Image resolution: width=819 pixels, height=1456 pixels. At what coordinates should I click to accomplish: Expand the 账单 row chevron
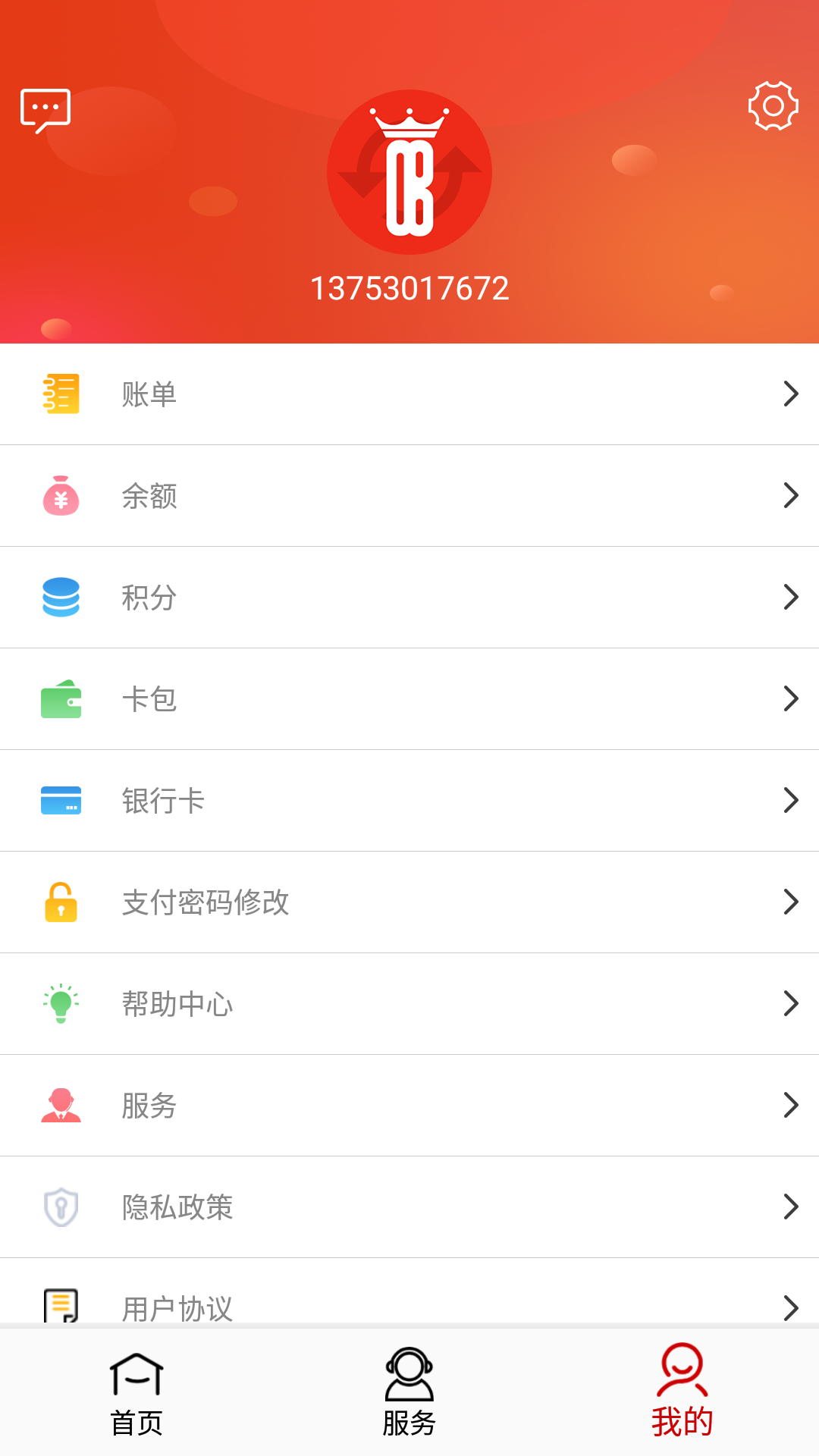click(x=791, y=394)
